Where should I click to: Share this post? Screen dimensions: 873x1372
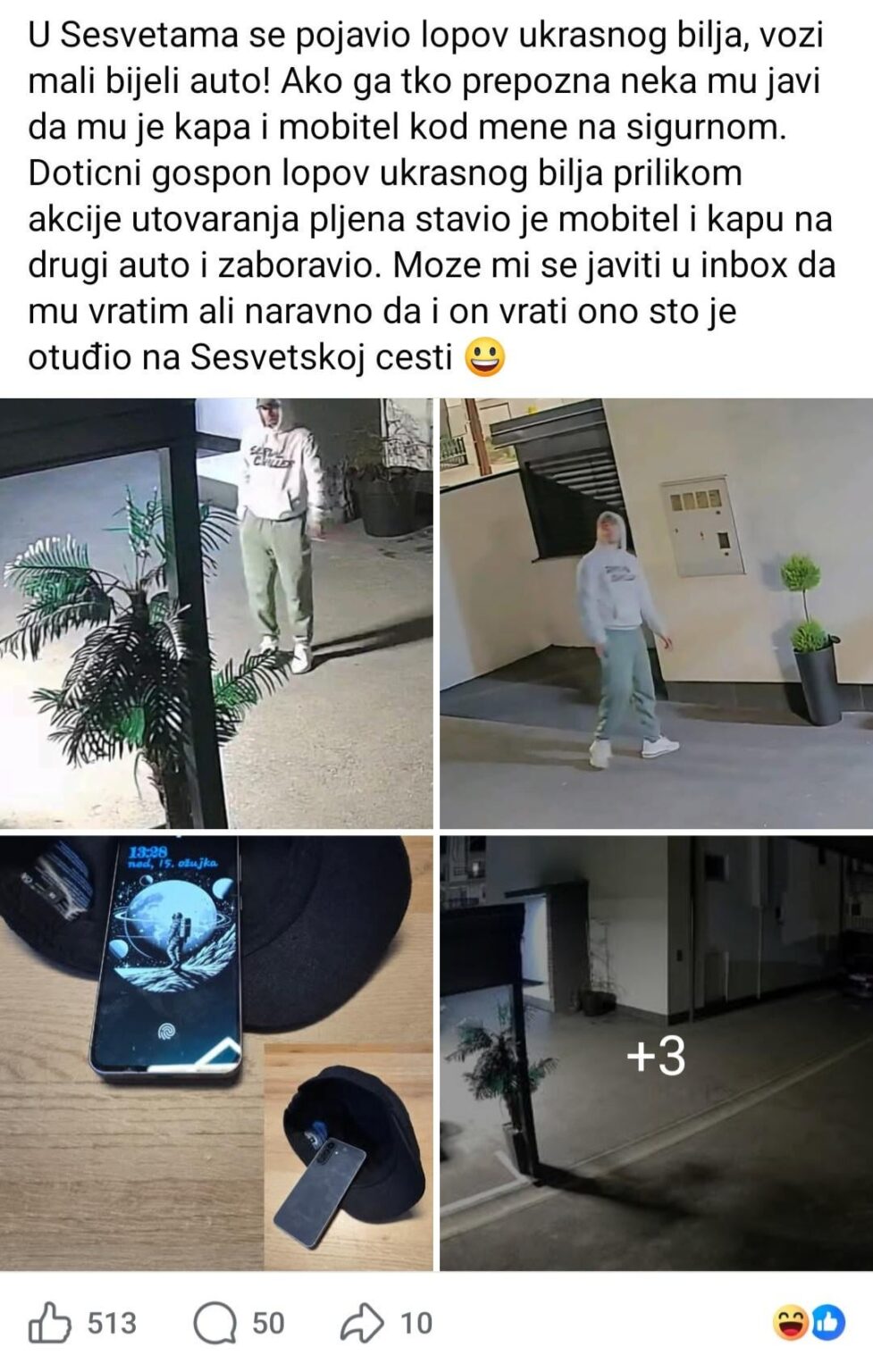pos(363,1323)
